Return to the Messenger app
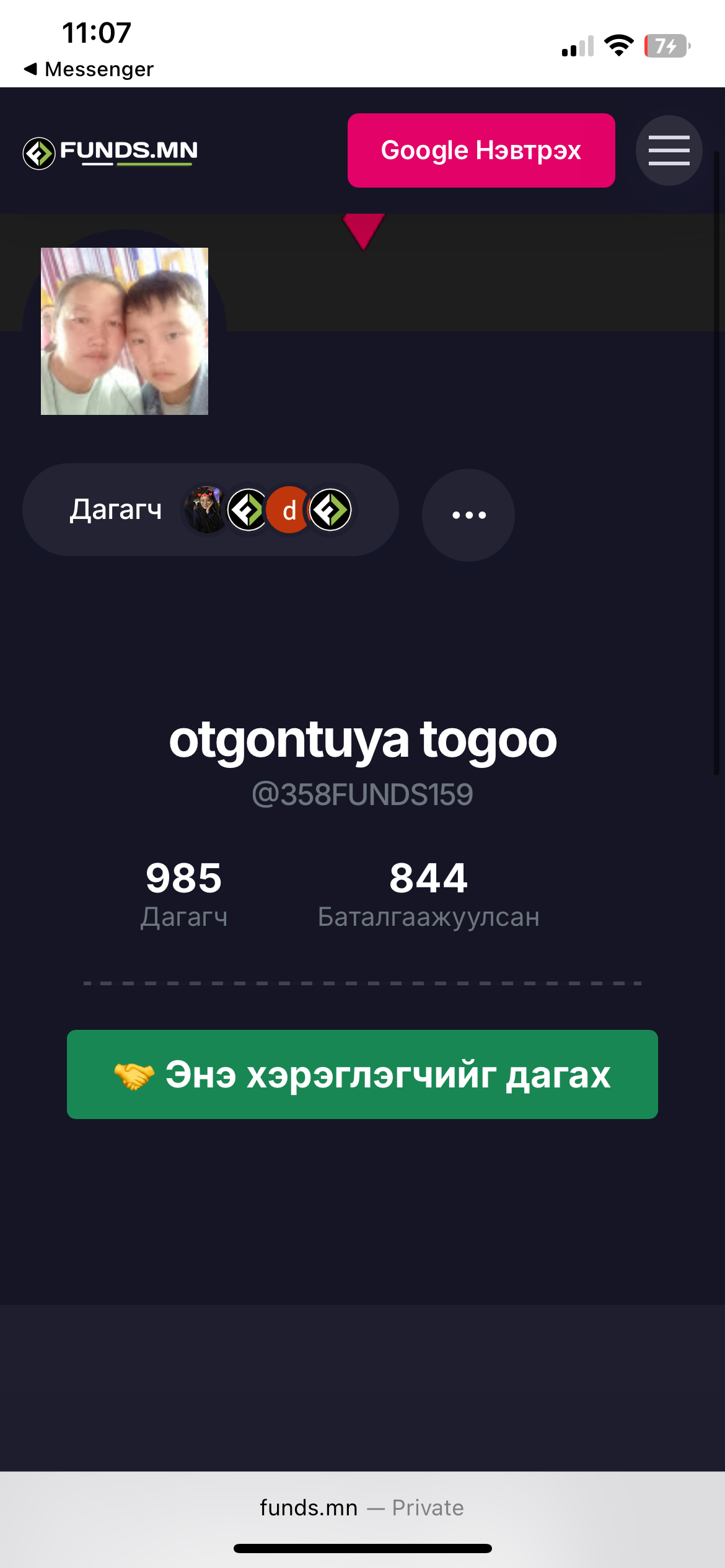This screenshot has height=1568, width=725. [89, 69]
